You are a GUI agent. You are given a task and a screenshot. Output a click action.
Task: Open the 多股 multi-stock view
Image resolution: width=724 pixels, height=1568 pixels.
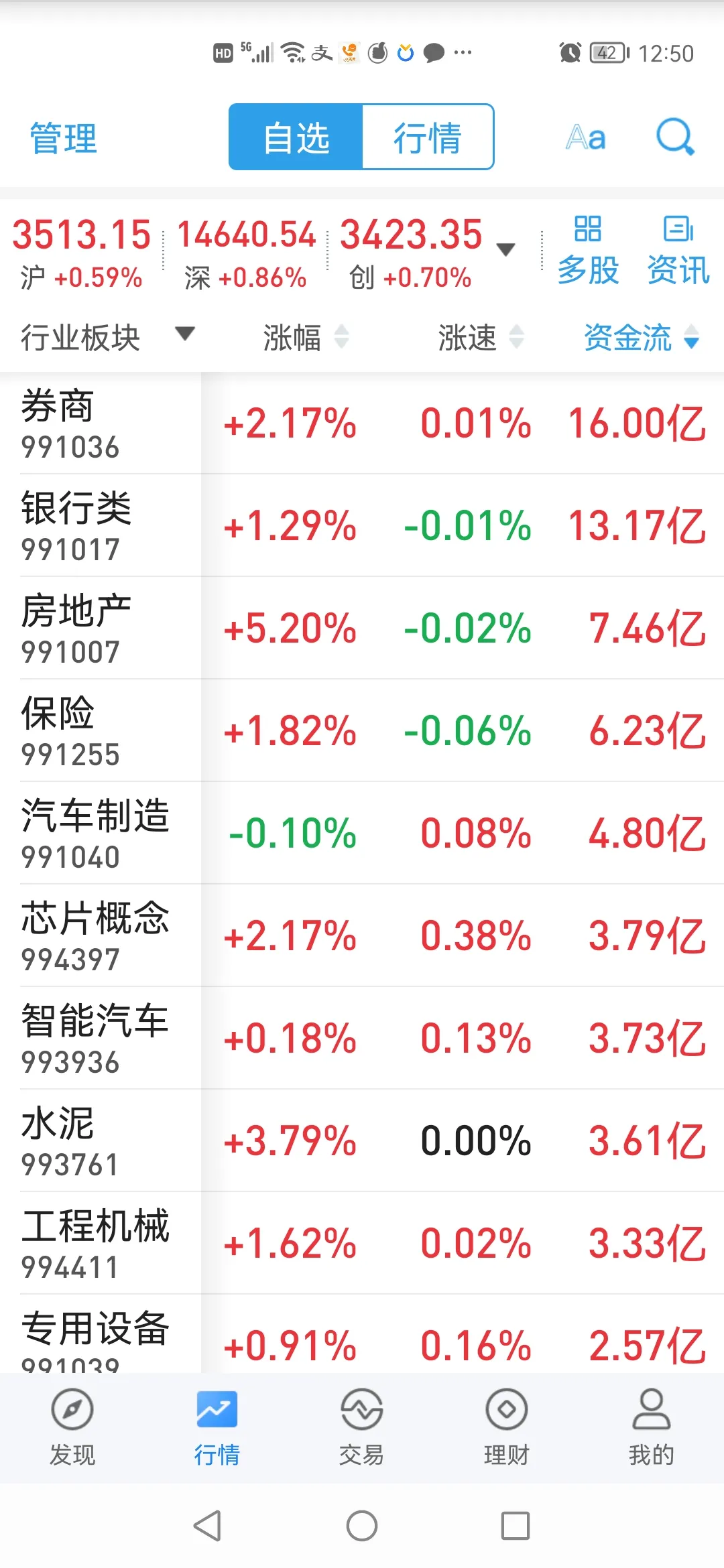588,251
